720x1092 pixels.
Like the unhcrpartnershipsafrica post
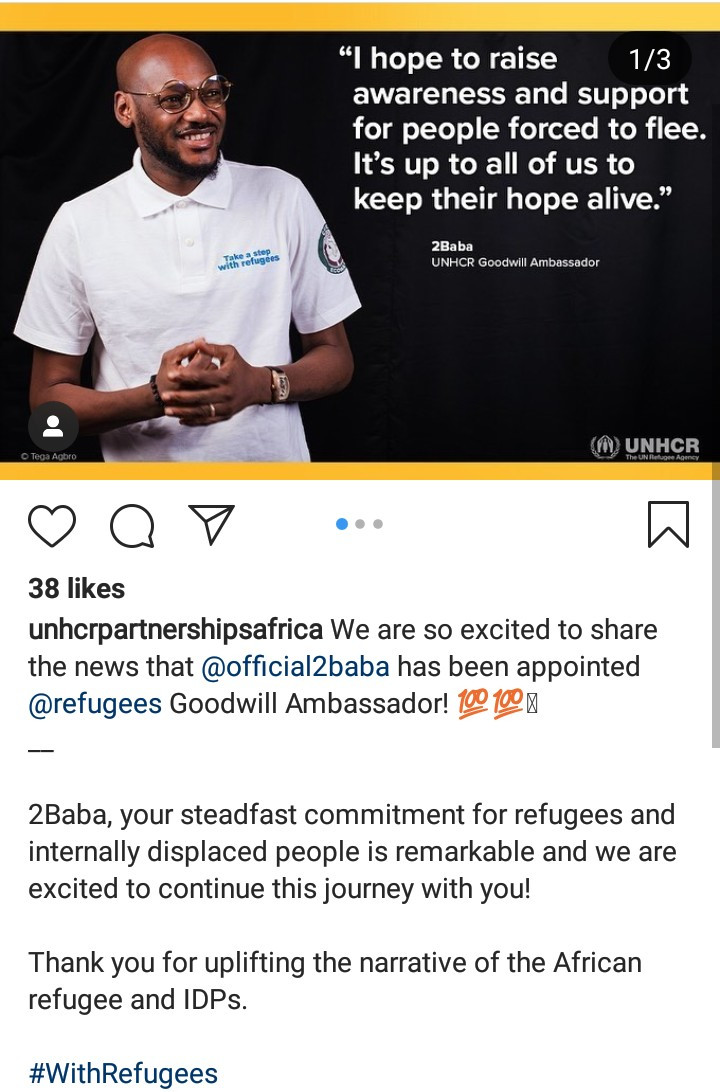[x=52, y=525]
